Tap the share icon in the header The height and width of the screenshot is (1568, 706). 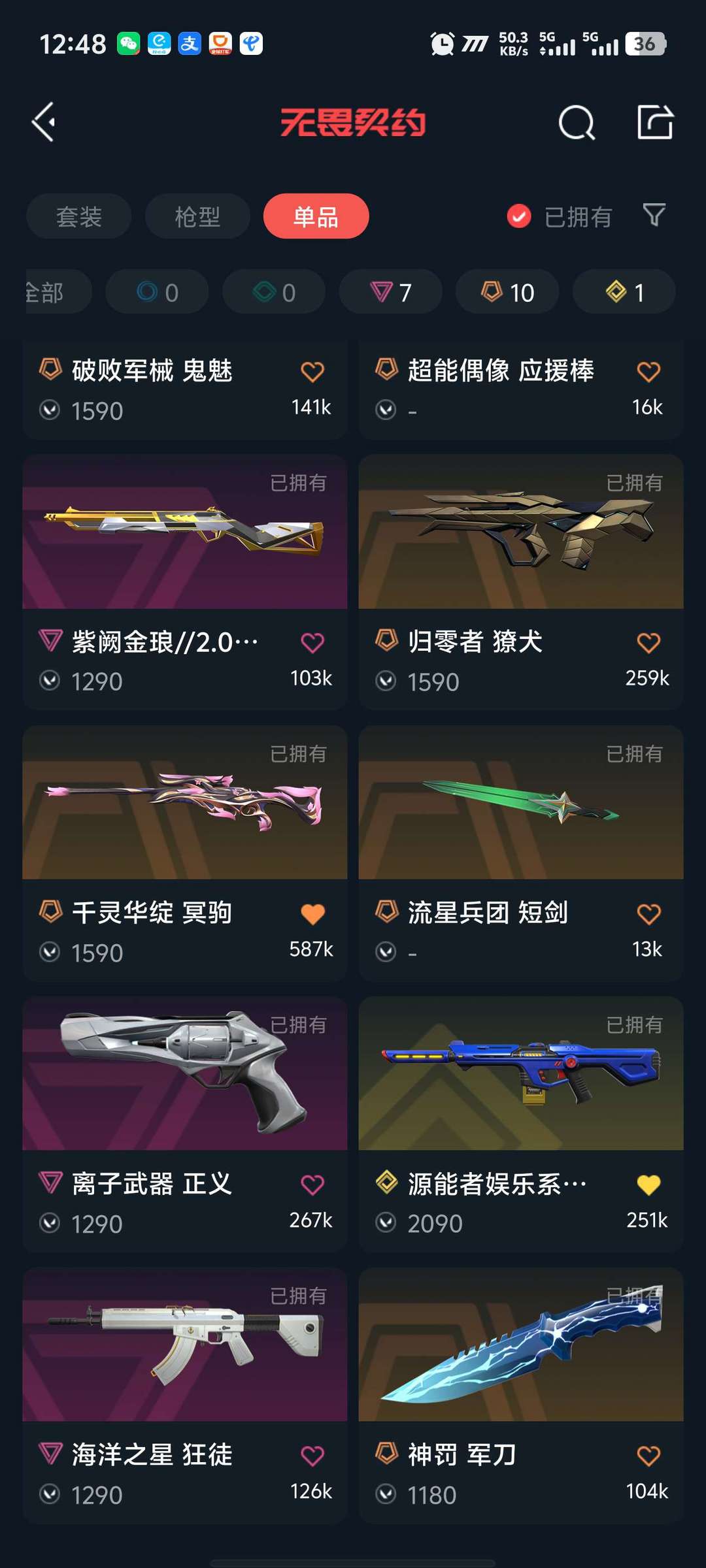655,122
